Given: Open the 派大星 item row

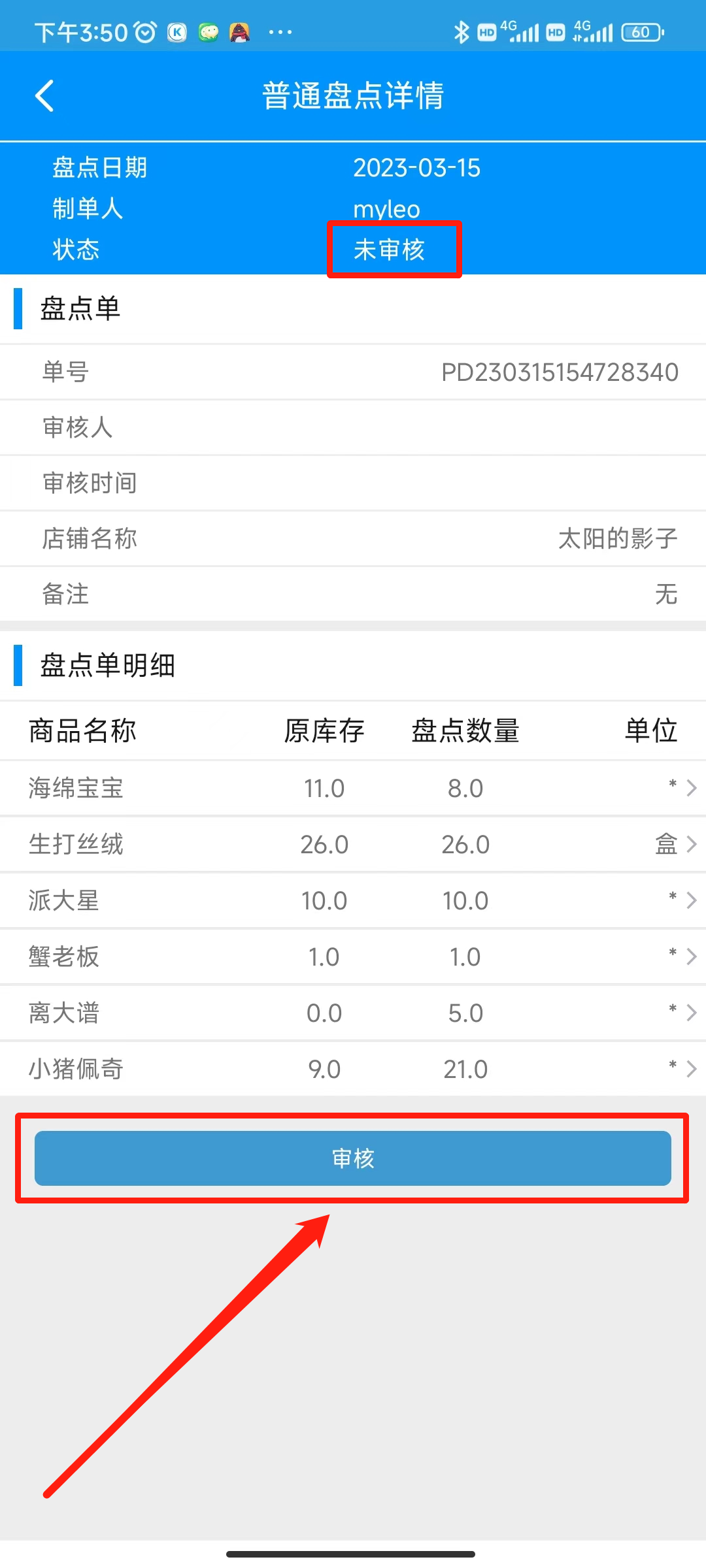Looking at the screenshot, I should [x=353, y=901].
